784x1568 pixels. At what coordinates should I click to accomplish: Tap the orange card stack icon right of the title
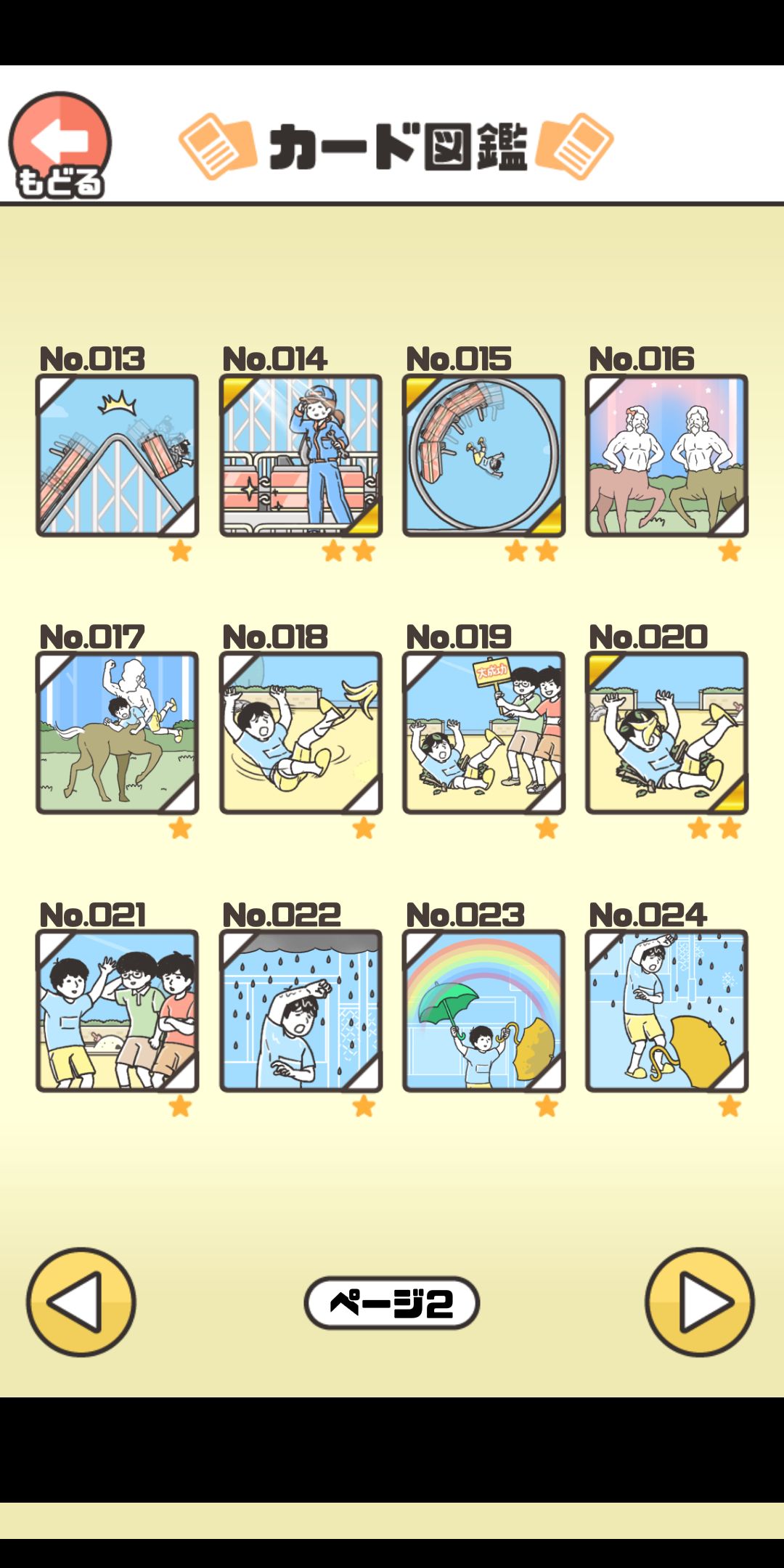tap(577, 145)
